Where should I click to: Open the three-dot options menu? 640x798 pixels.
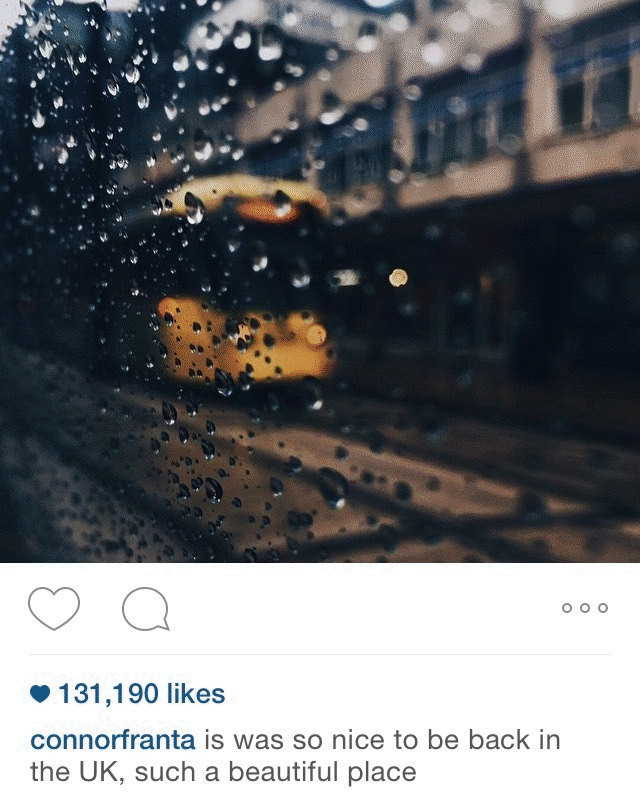point(584,608)
